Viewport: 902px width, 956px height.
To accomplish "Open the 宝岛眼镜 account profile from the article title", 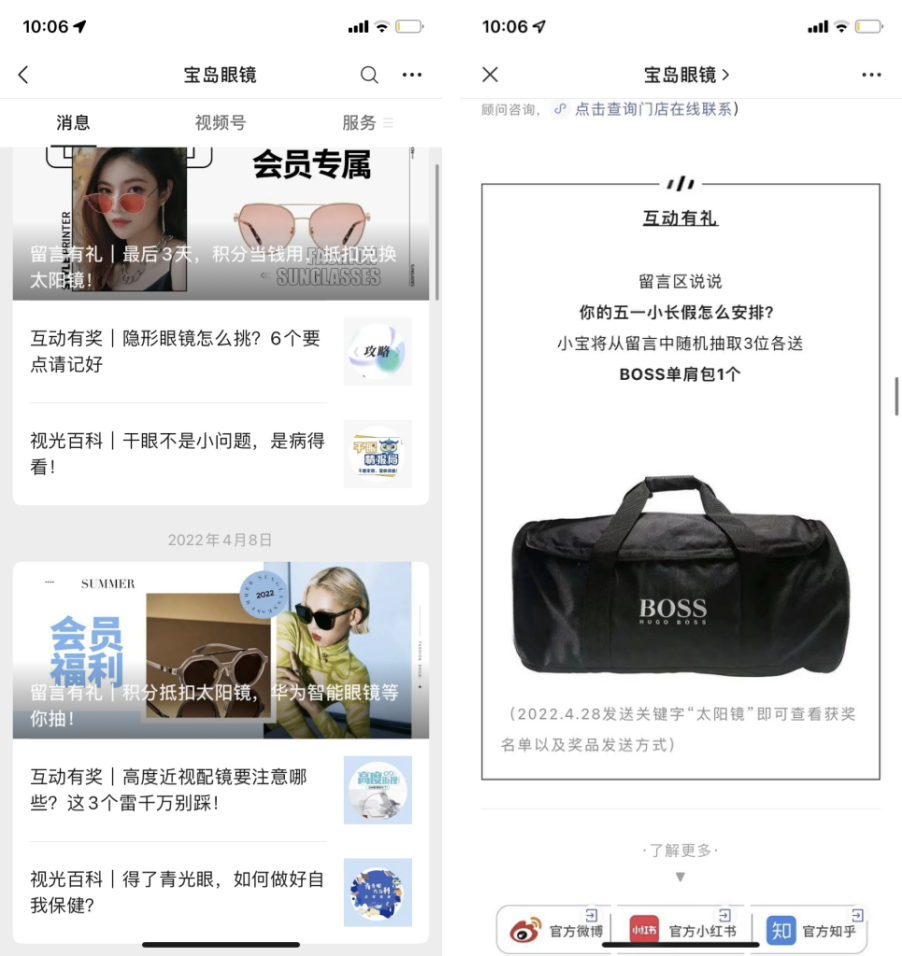I will coord(686,75).
